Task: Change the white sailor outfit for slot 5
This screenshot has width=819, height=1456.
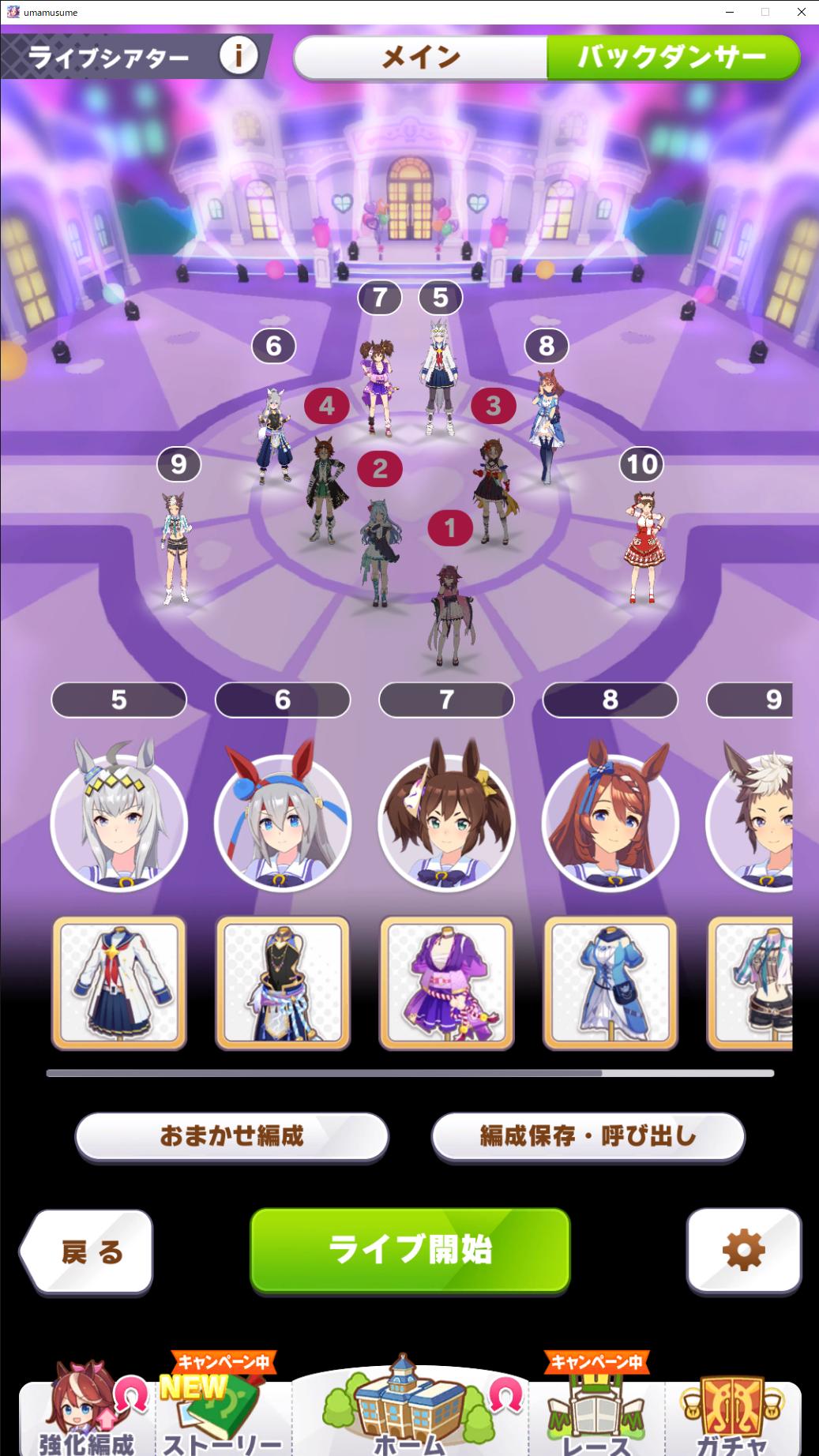Action: click(x=119, y=983)
